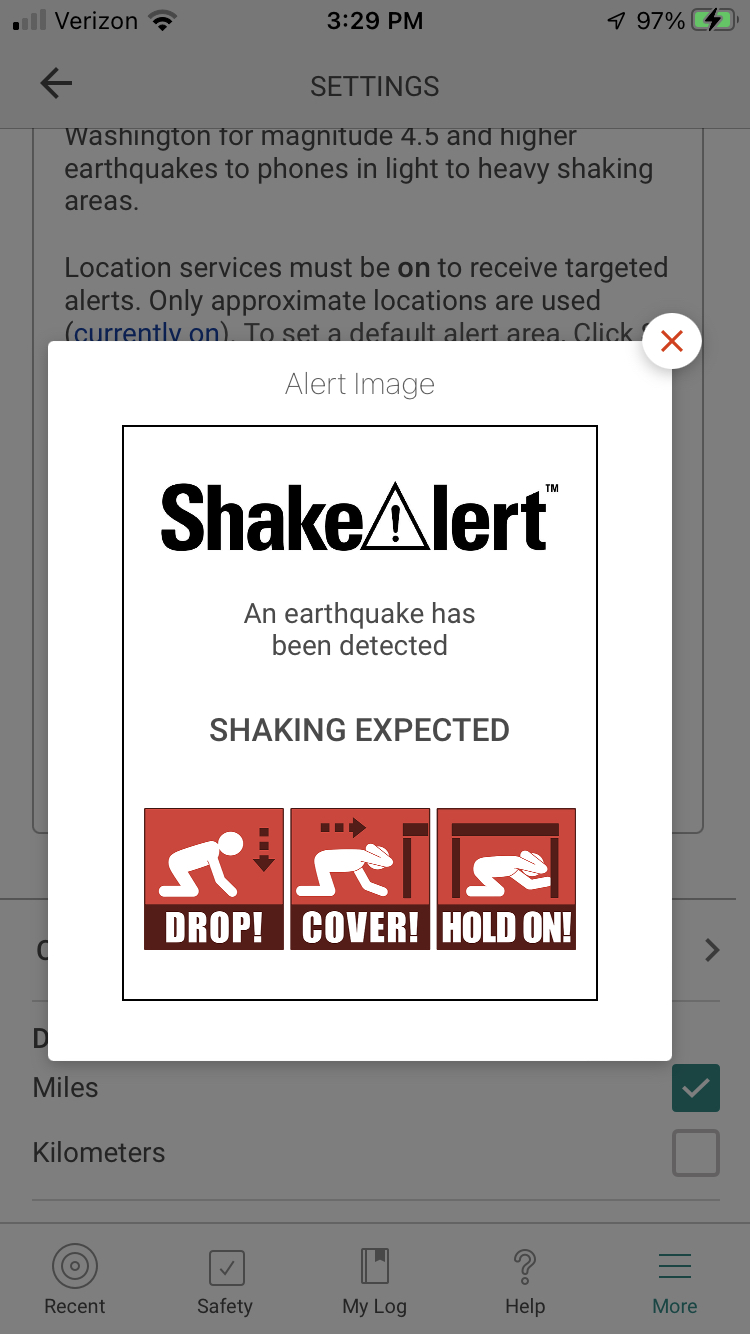
Task: Go back from Settings
Action: [x=56, y=85]
